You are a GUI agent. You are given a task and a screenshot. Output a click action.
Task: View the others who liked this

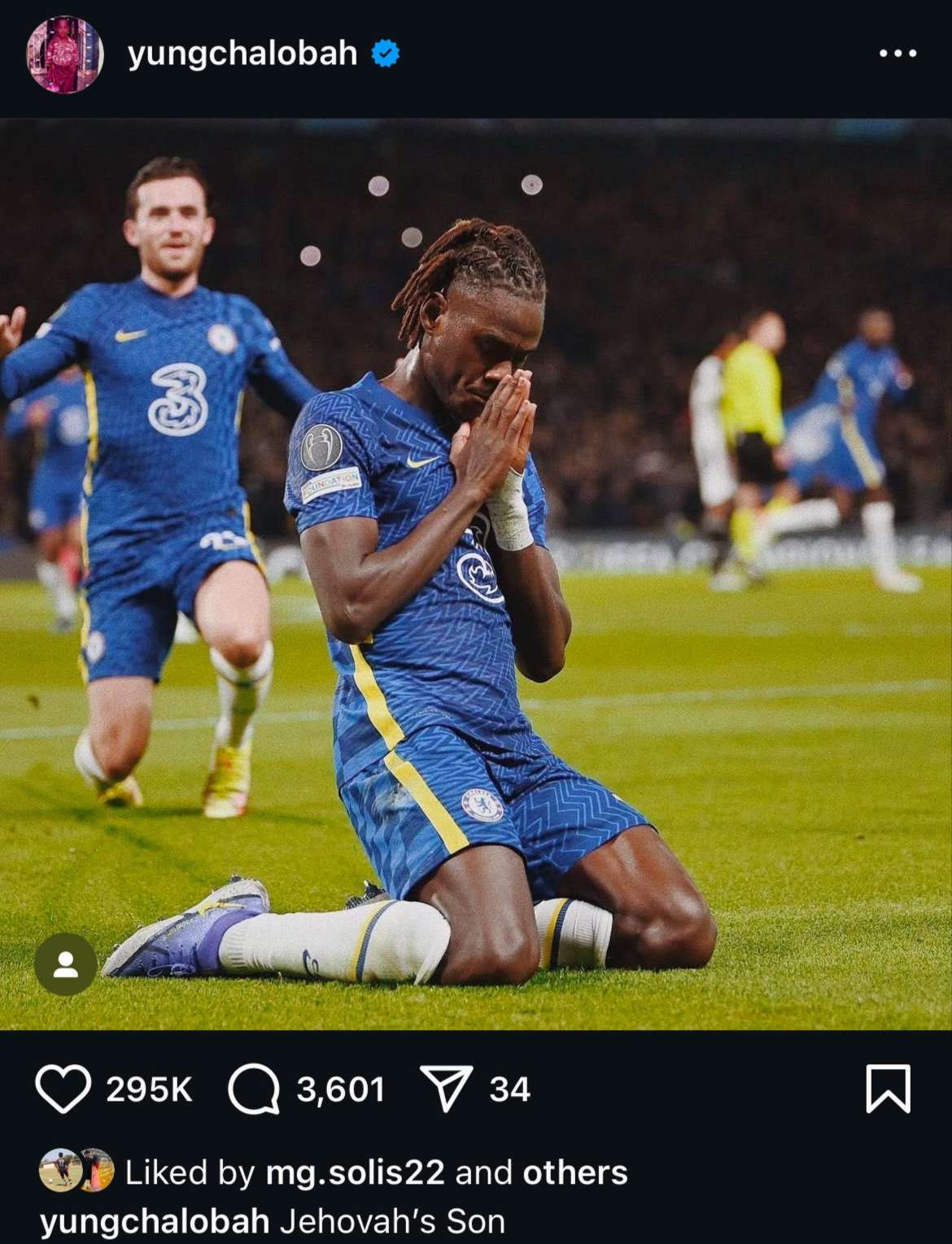[x=574, y=1172]
